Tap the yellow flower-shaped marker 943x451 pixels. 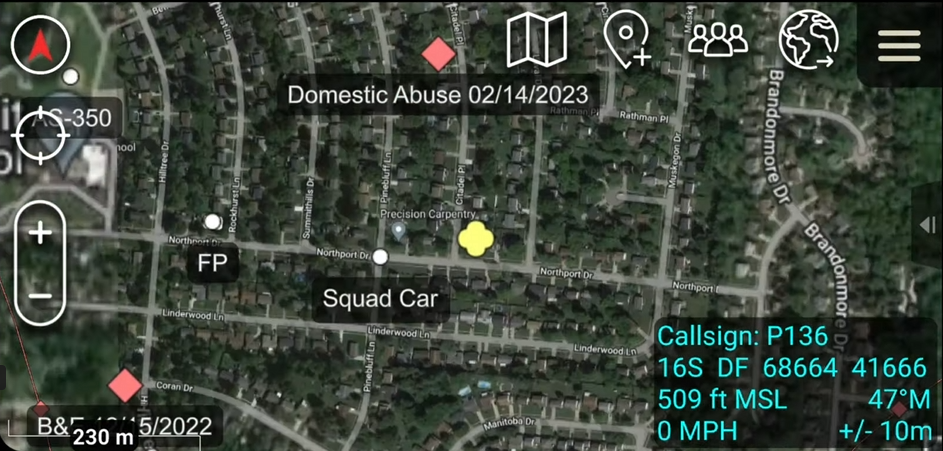[x=476, y=240]
